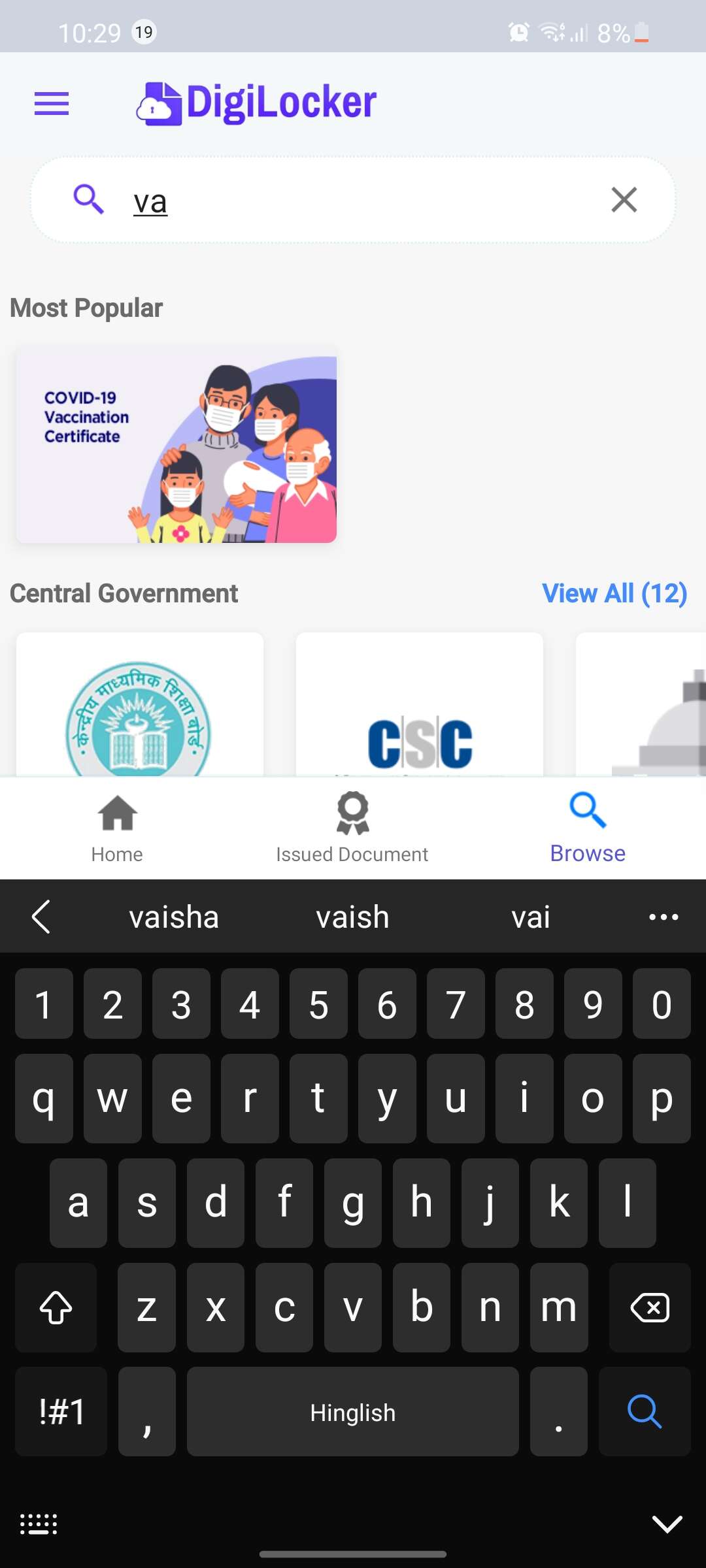
Task: Open COVID-19 Vaccination Certificate card
Action: click(176, 444)
